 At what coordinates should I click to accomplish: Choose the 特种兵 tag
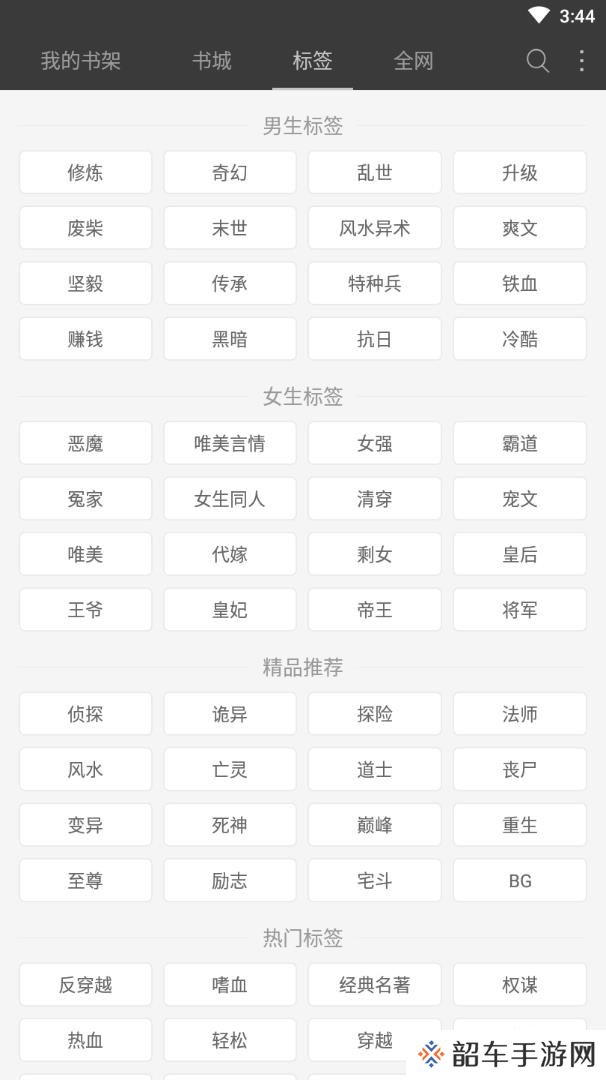point(375,283)
